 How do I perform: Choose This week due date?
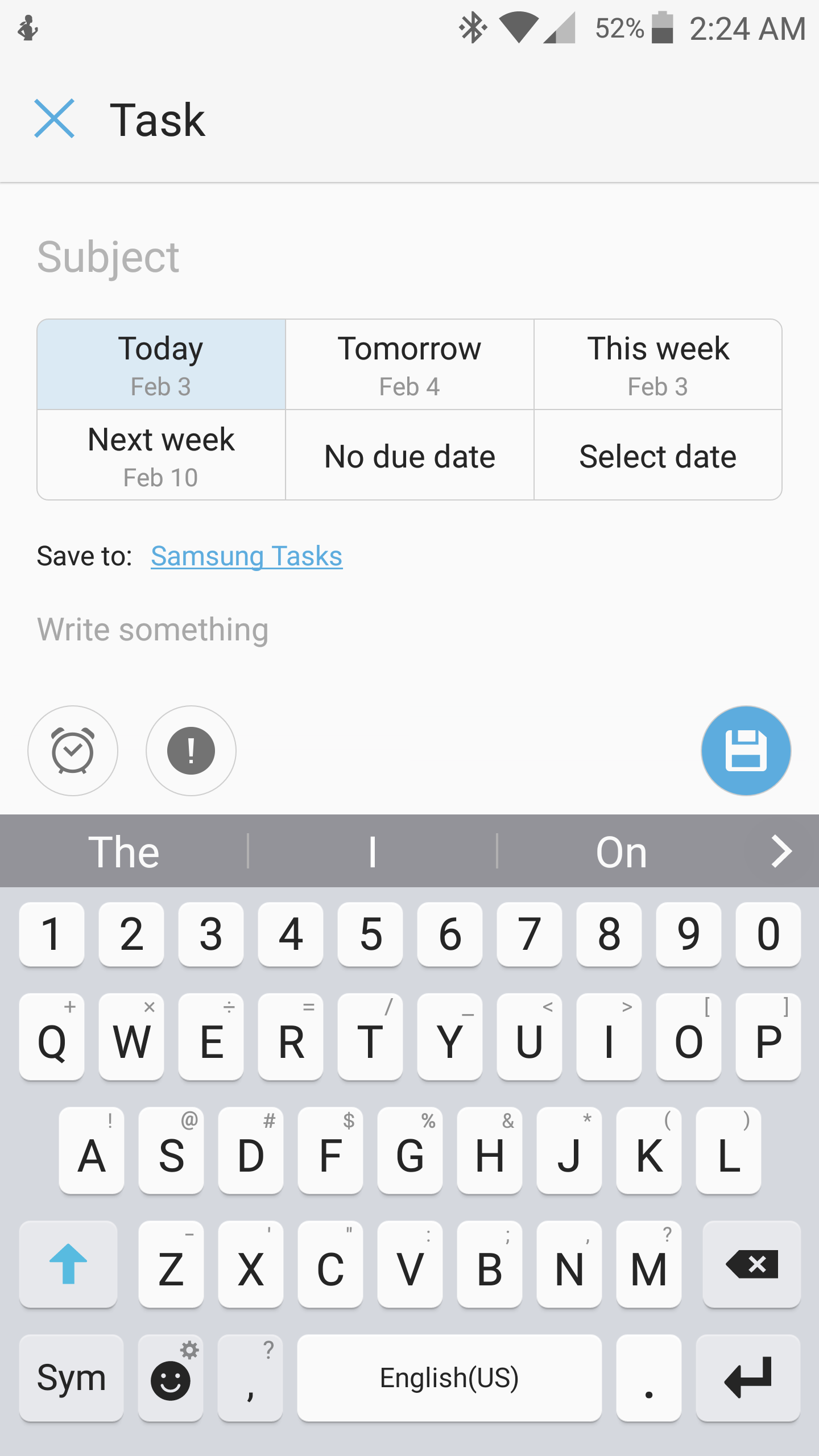658,365
